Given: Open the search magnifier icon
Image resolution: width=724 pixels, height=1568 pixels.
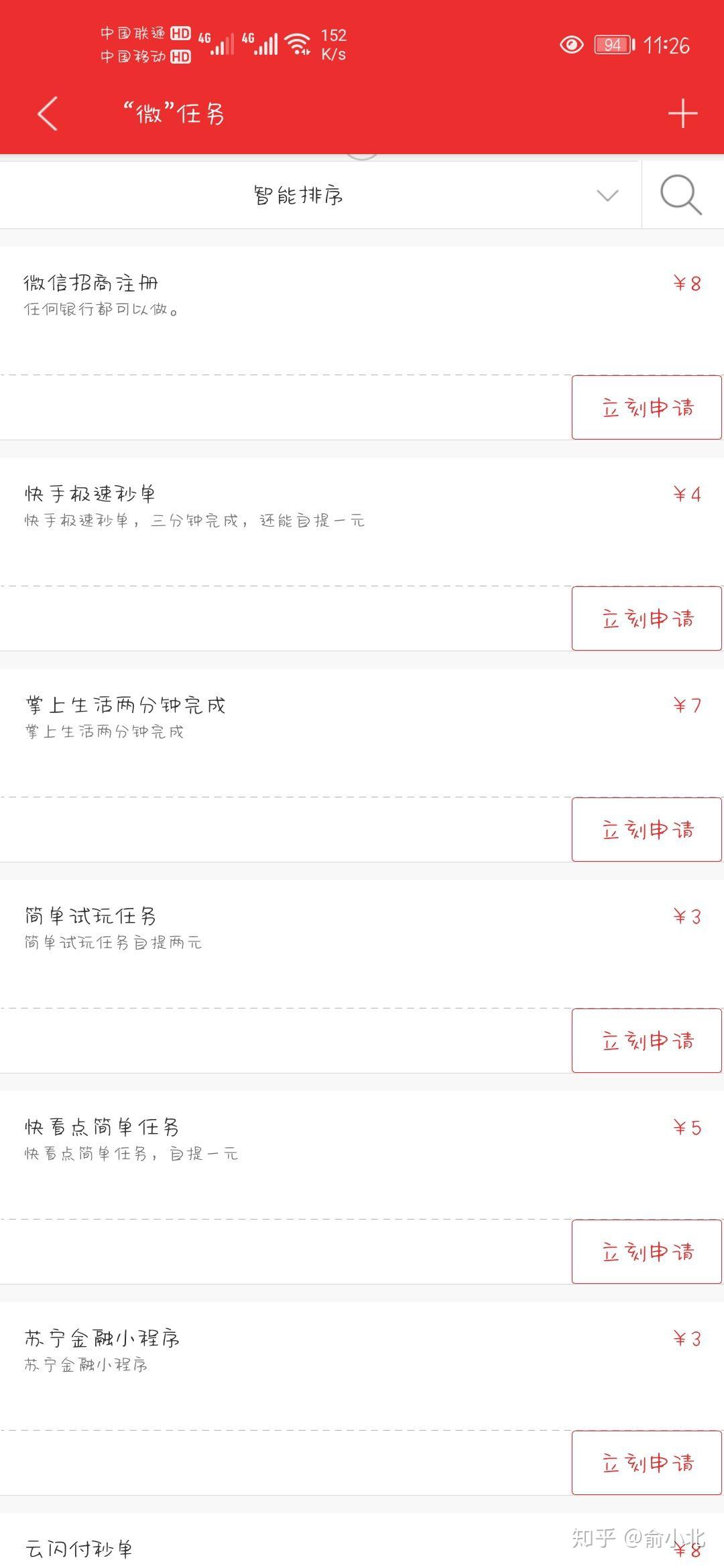Looking at the screenshot, I should point(681,195).
